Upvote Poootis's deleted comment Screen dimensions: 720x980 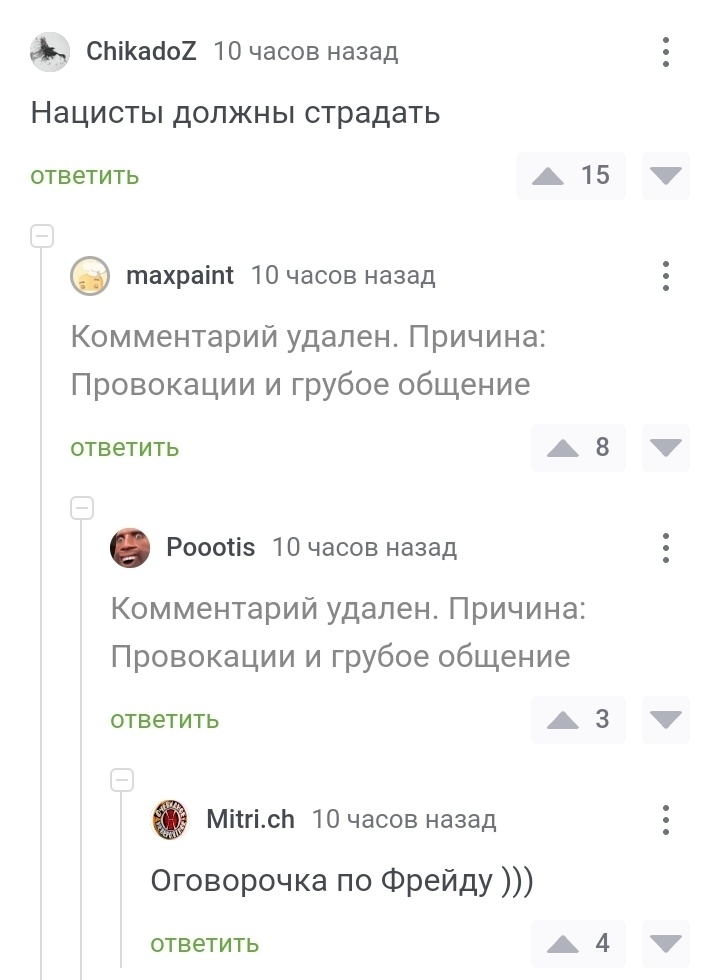[564, 720]
